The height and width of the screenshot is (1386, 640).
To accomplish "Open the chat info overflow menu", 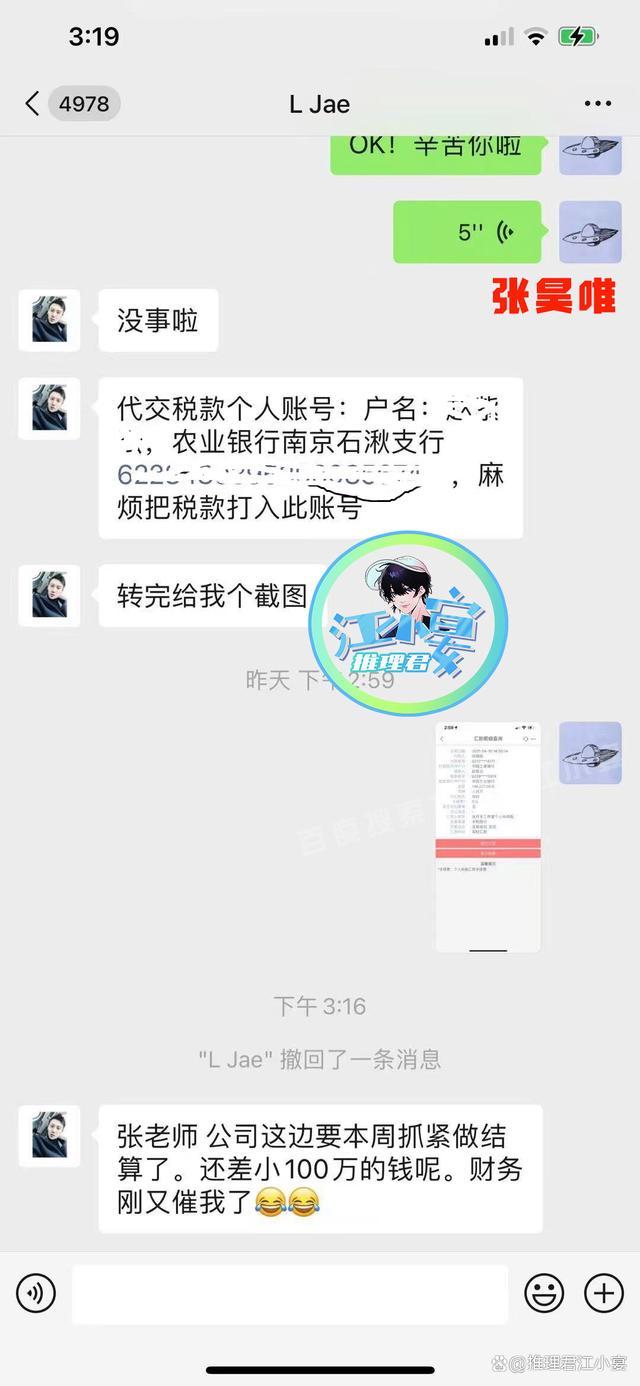I will [x=597, y=103].
